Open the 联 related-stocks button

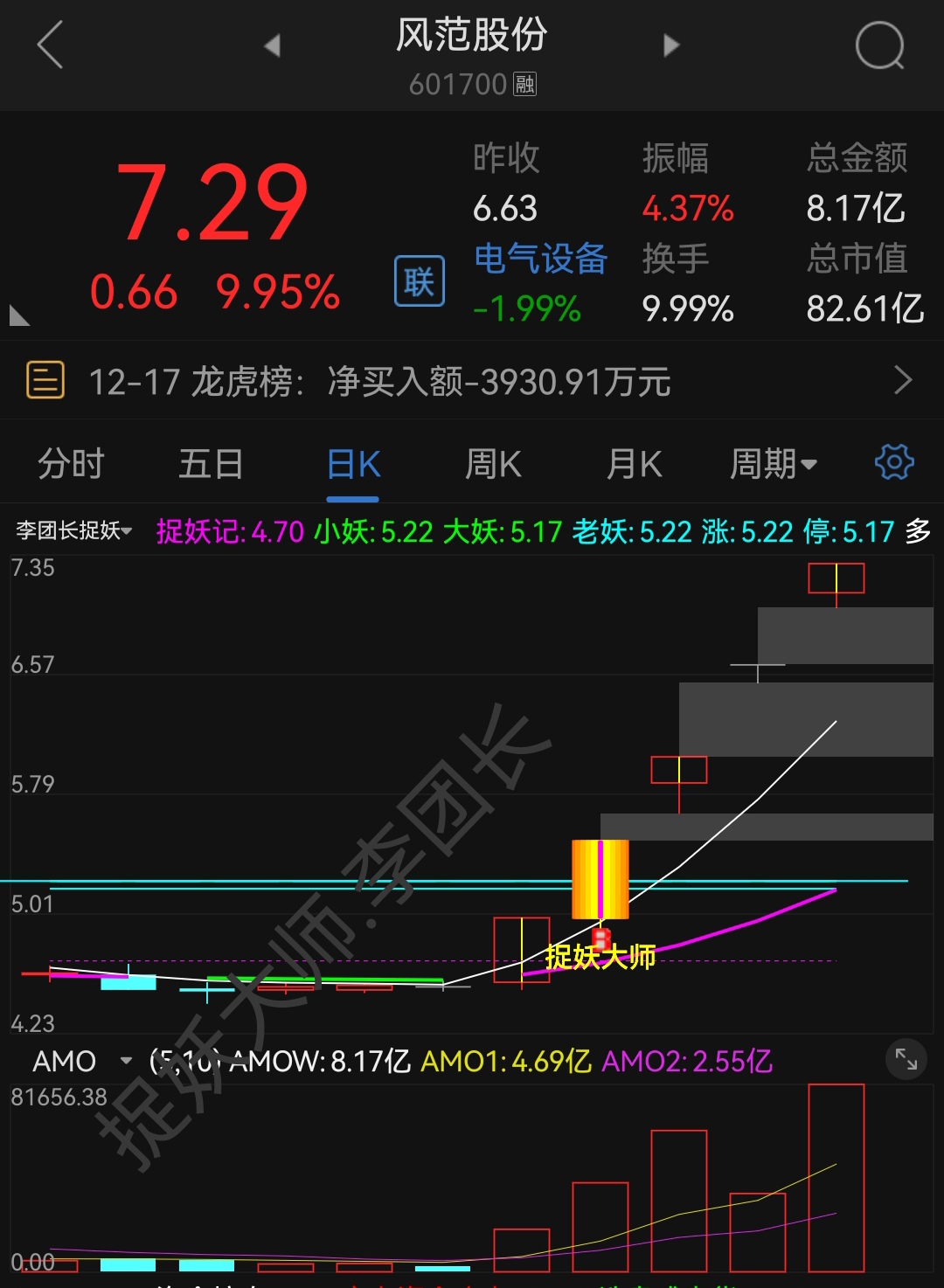coord(420,281)
